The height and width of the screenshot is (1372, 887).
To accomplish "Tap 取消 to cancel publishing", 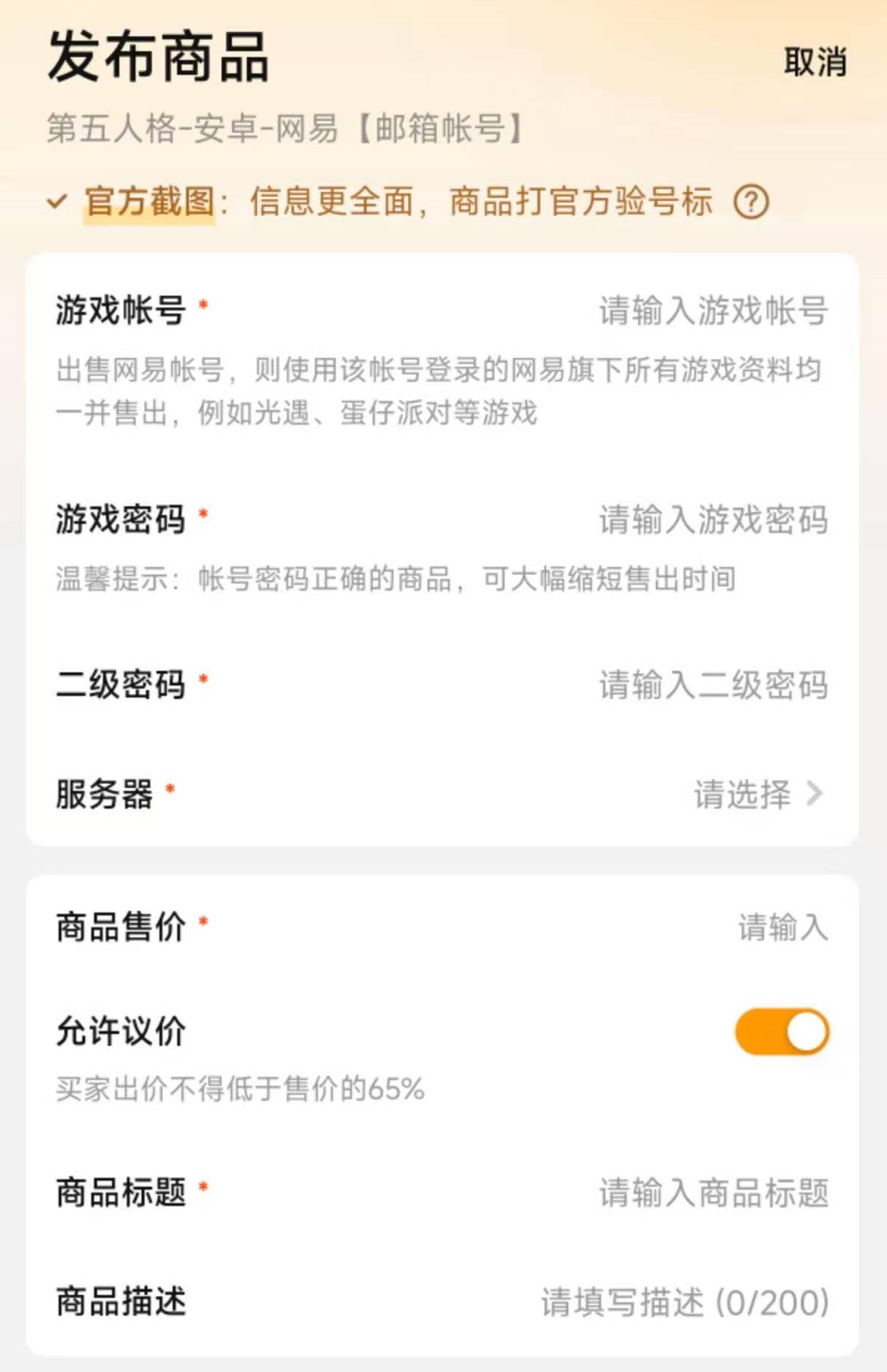I will tap(814, 62).
